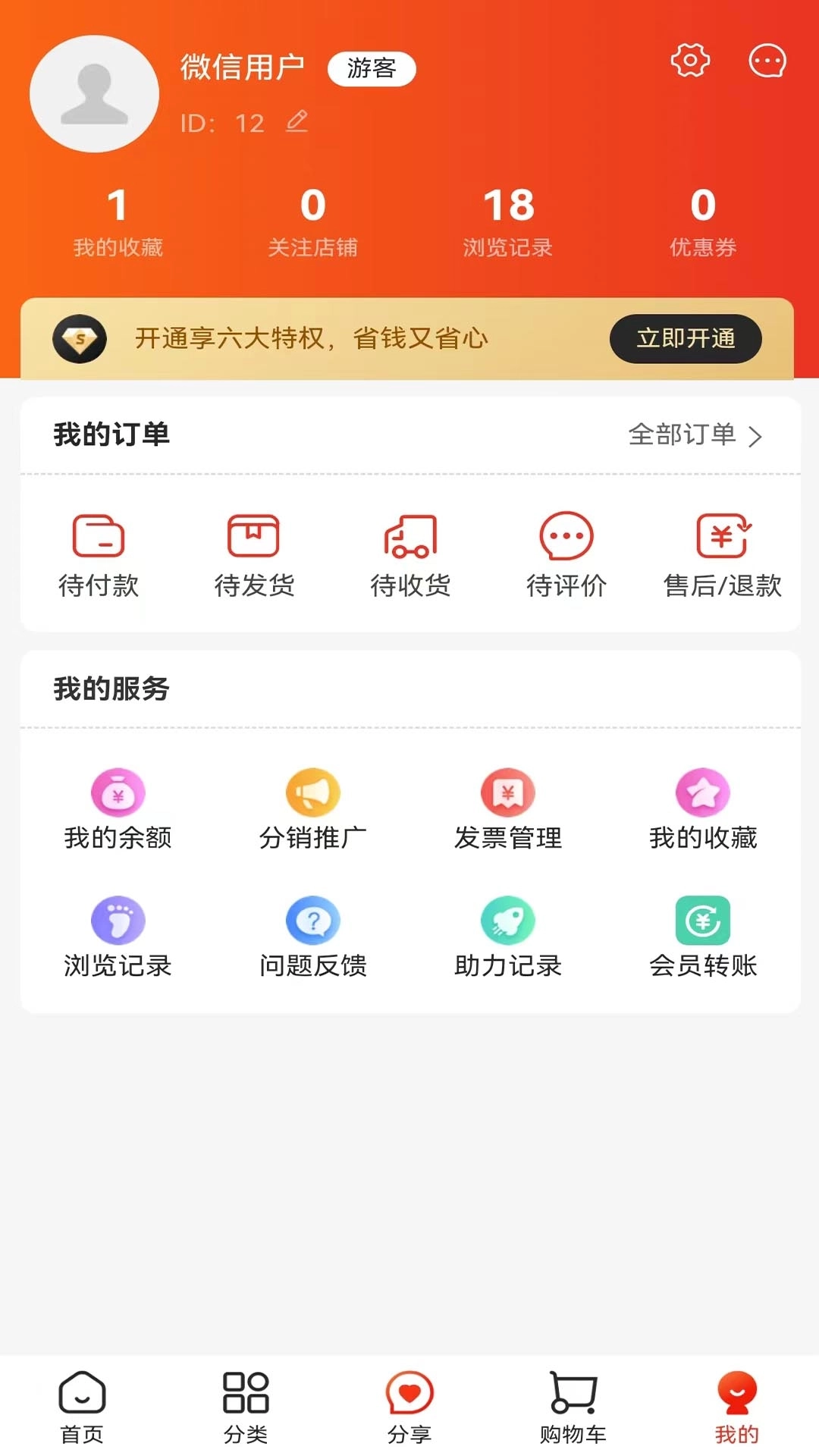Select the 助力记录 rocket icon
This screenshot has height=1456, width=819.
[508, 920]
